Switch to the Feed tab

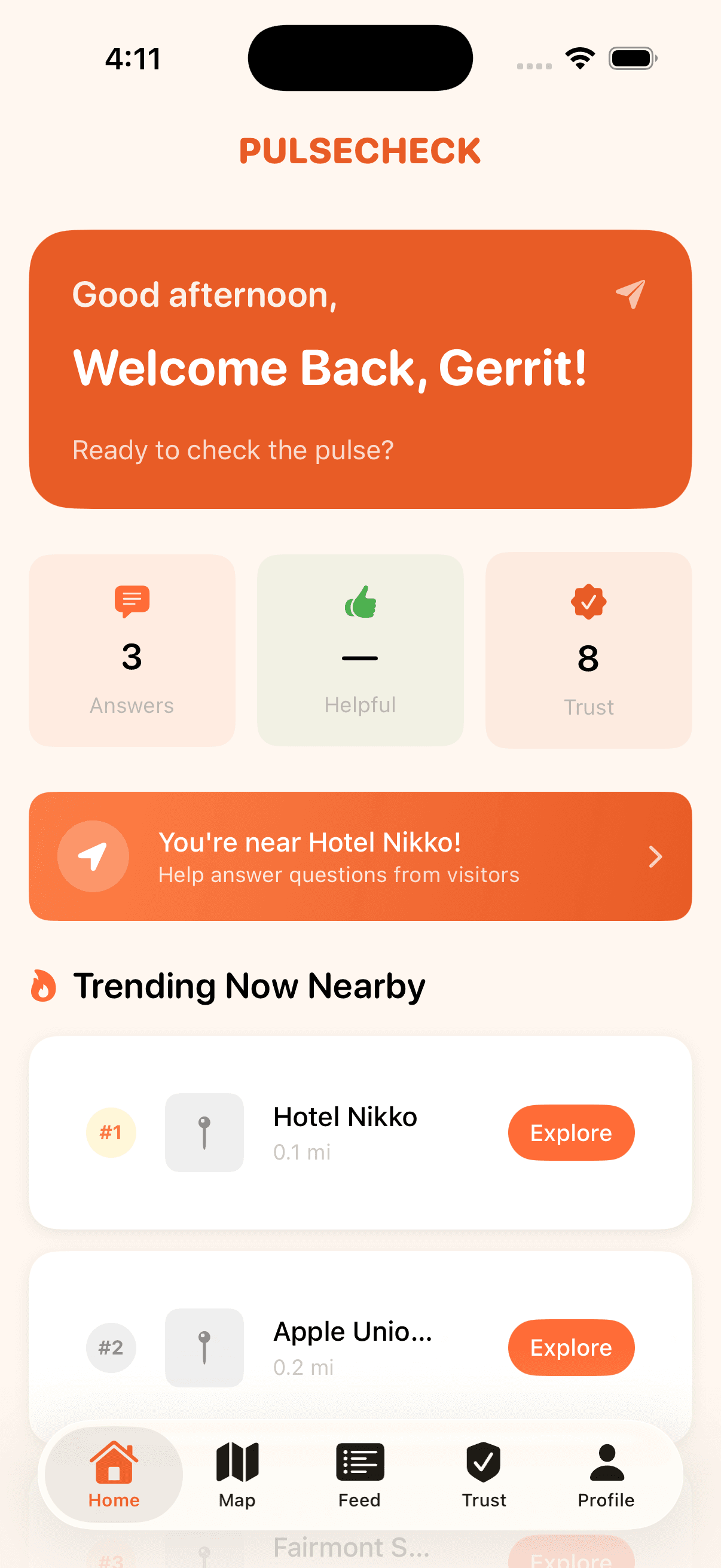click(359, 1474)
